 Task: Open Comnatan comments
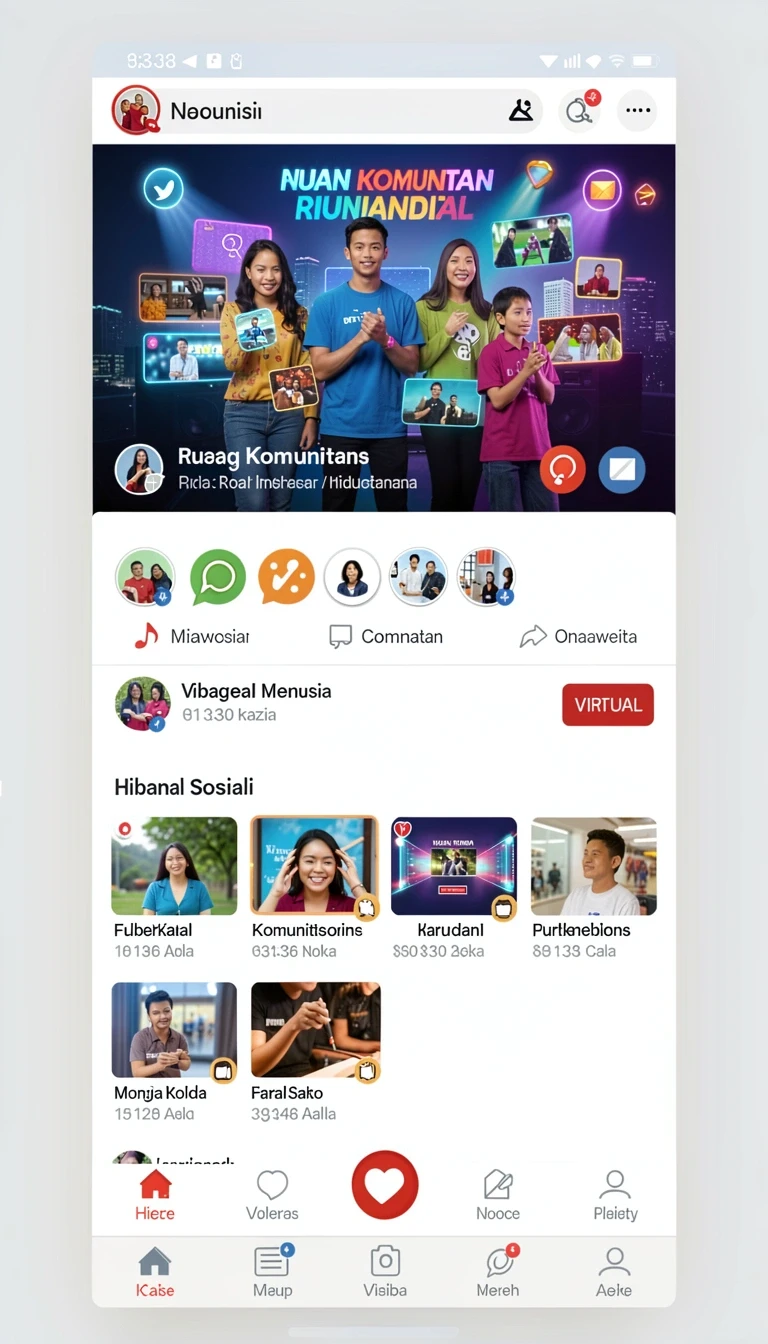pos(386,636)
